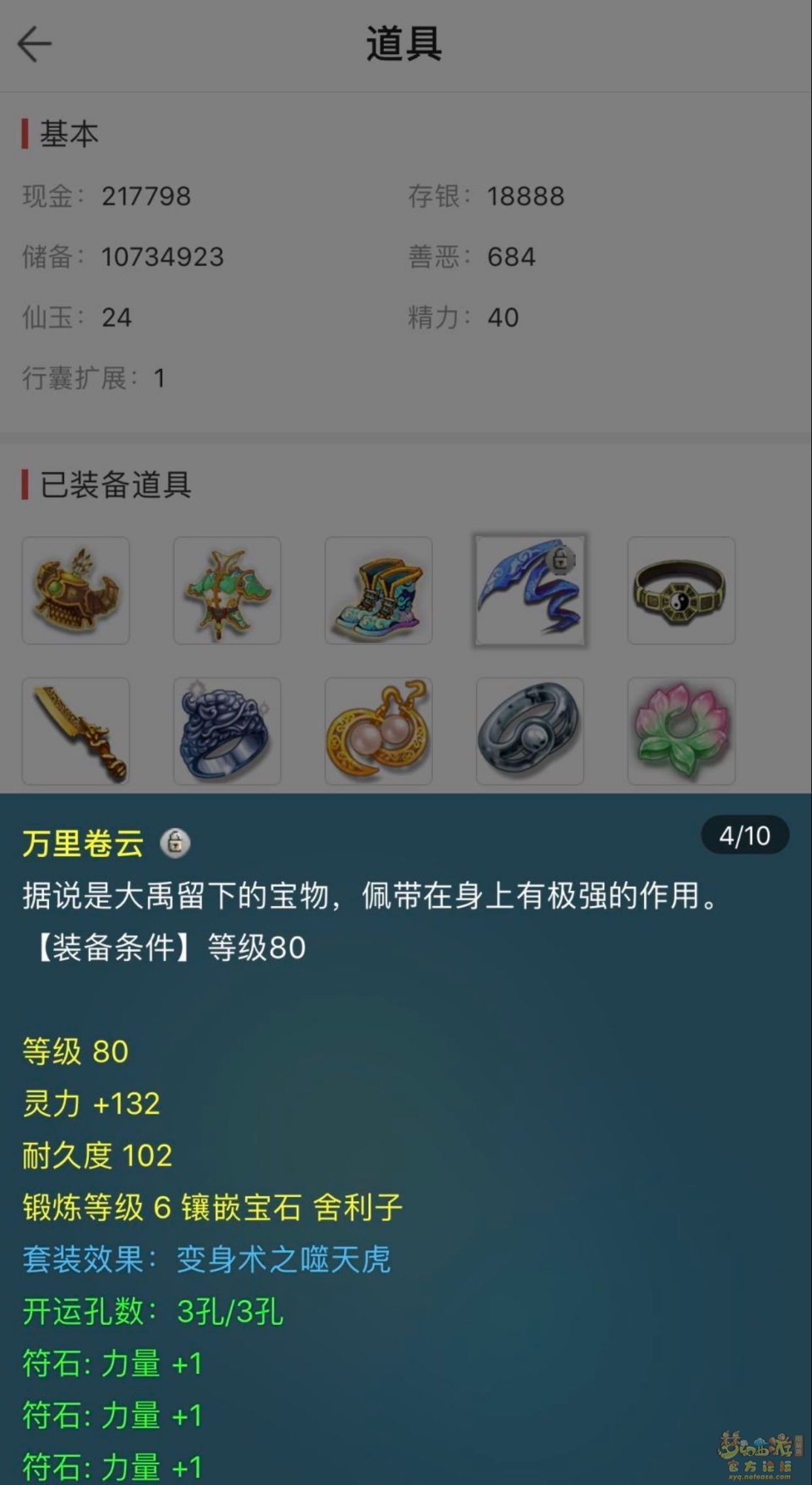Viewport: 812px width, 1485px height.
Task: Select the green armor equipment item
Action: pyautogui.click(x=227, y=591)
